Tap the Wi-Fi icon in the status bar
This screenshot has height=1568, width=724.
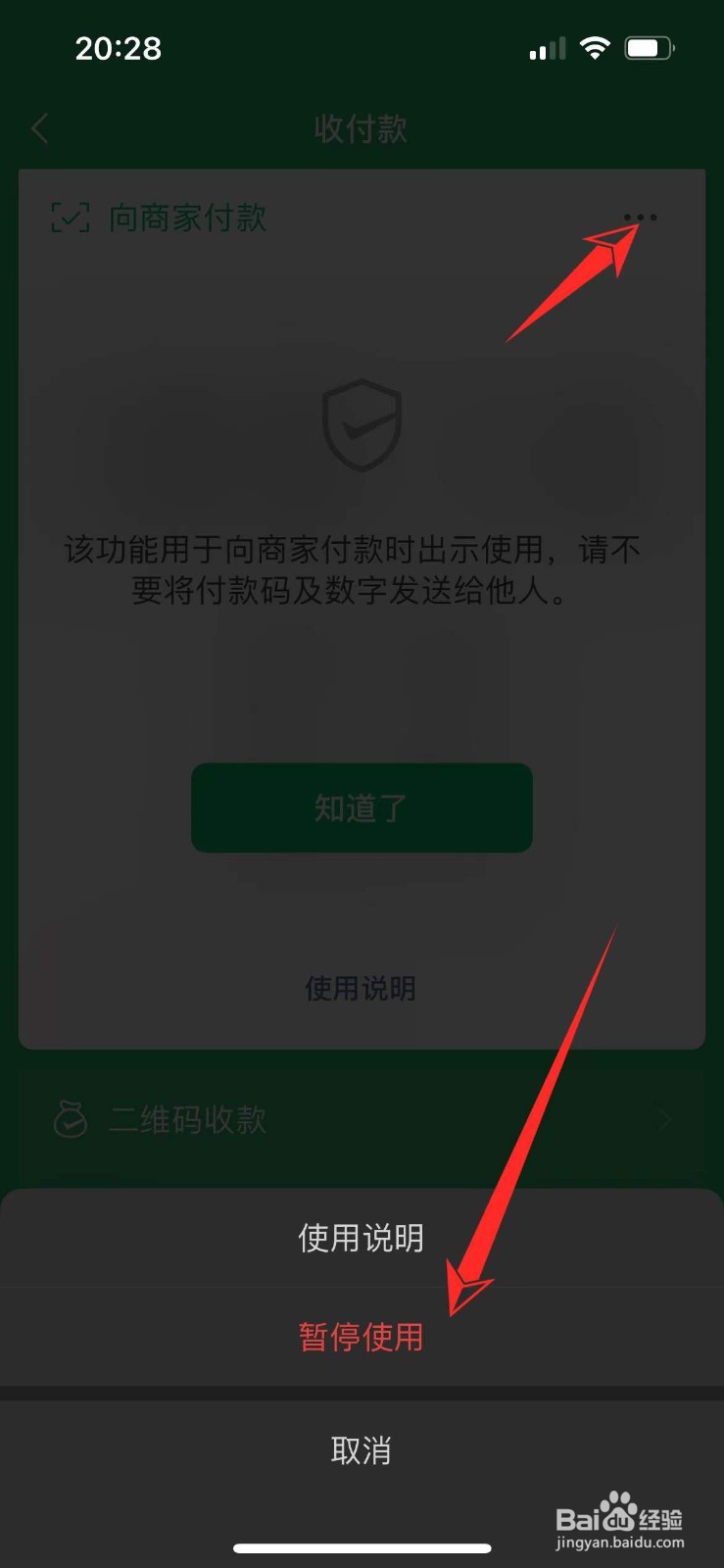click(595, 46)
